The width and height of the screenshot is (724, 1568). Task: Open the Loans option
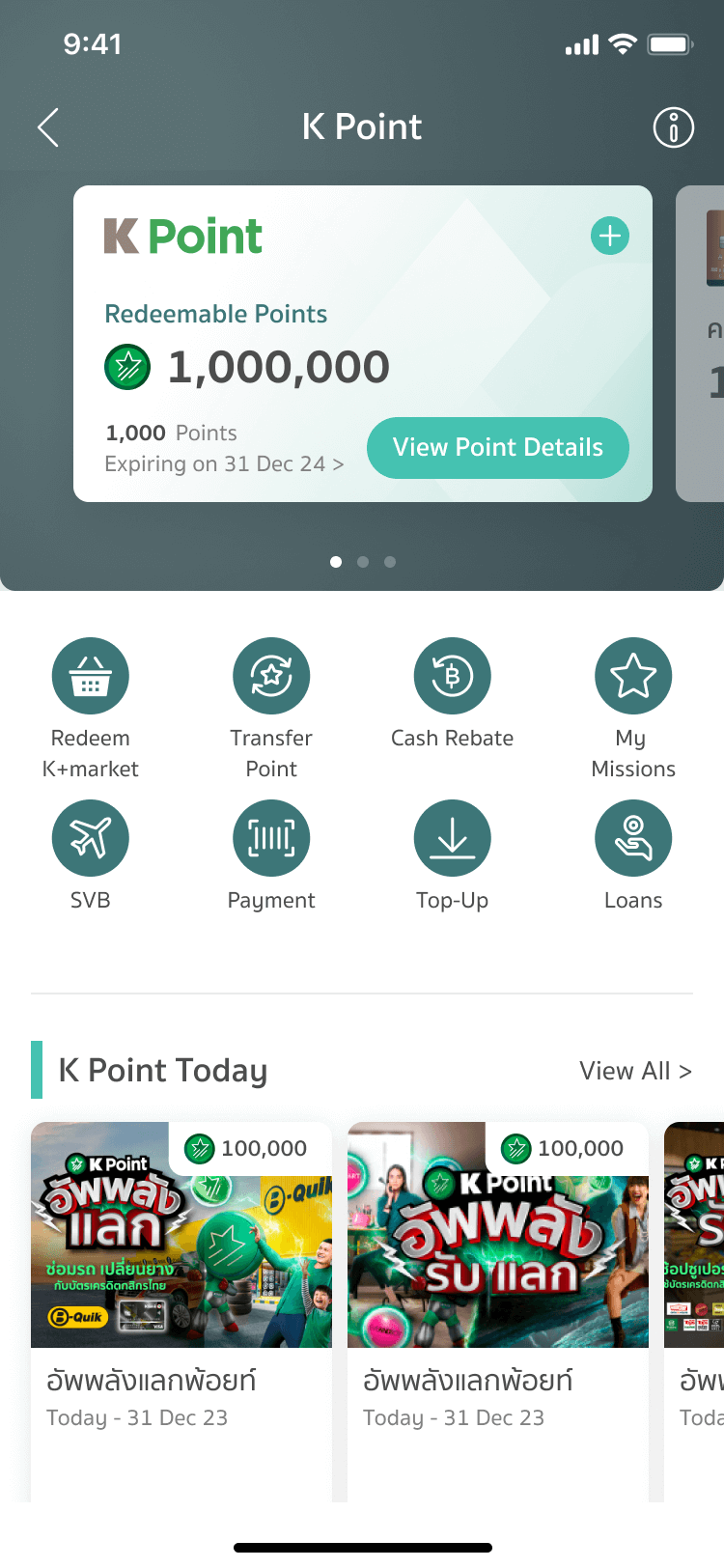coord(633,839)
